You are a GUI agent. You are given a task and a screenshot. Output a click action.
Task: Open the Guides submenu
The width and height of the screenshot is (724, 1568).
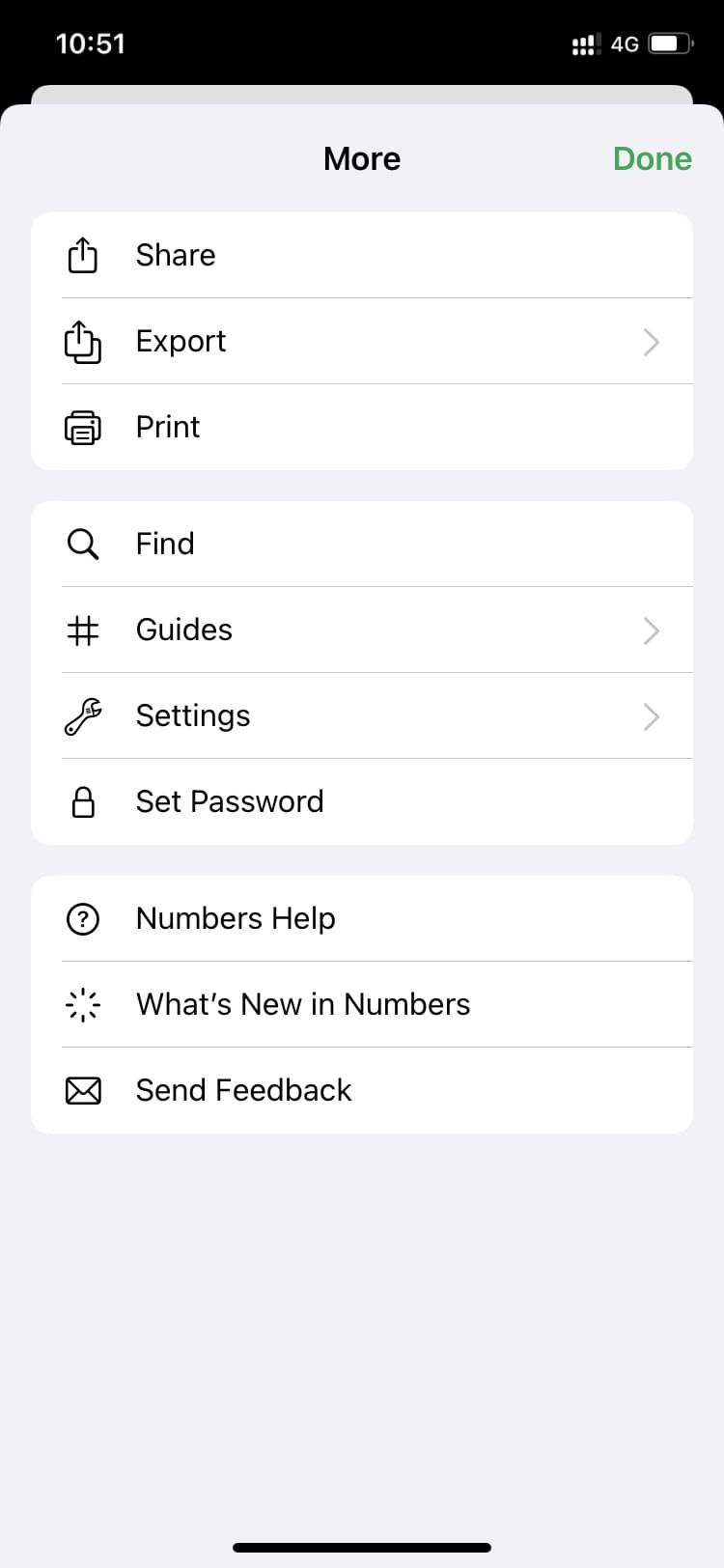[x=361, y=630]
